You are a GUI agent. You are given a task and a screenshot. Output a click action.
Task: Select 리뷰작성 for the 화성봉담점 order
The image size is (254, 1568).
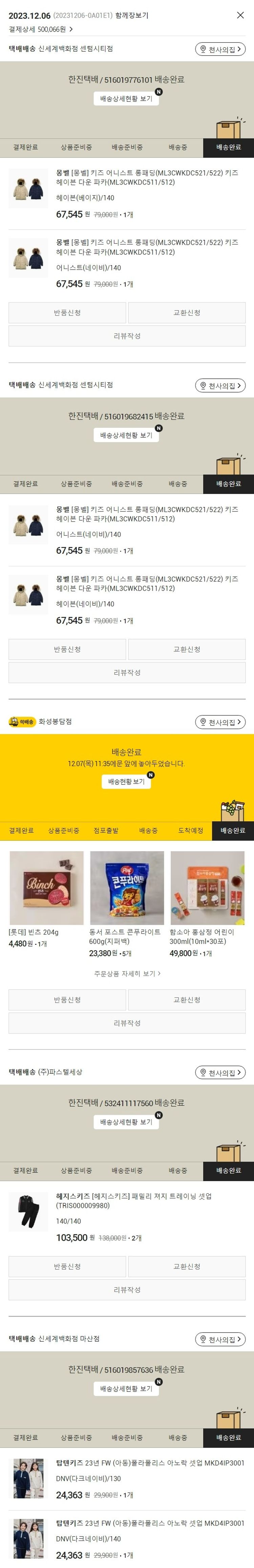tap(127, 1023)
